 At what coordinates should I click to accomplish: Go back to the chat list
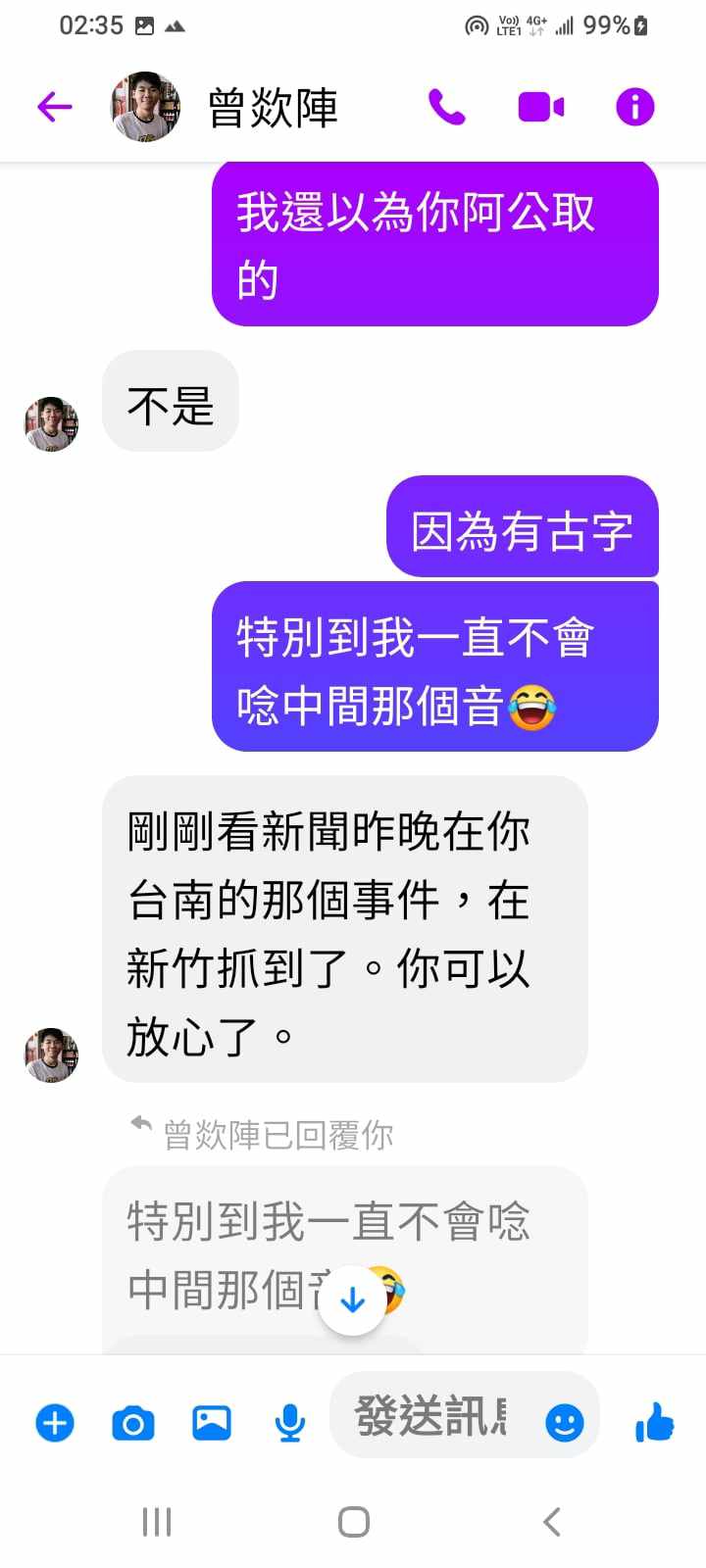[x=55, y=107]
